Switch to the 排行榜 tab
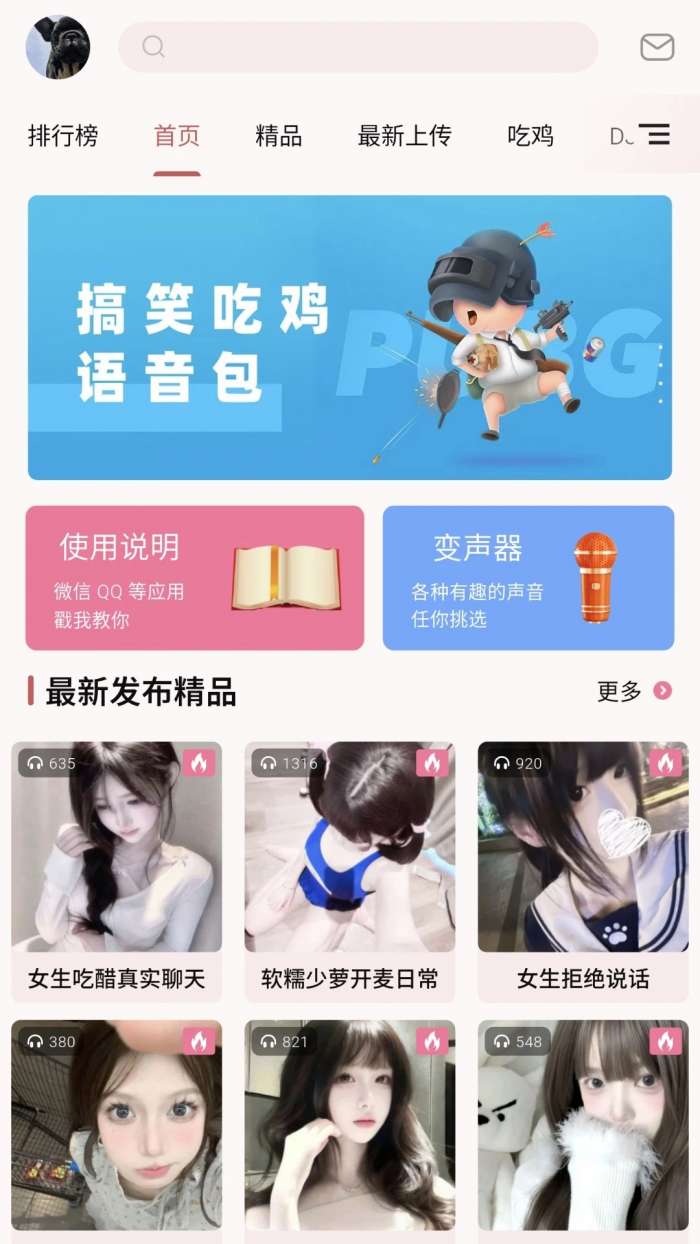 pyautogui.click(x=63, y=136)
